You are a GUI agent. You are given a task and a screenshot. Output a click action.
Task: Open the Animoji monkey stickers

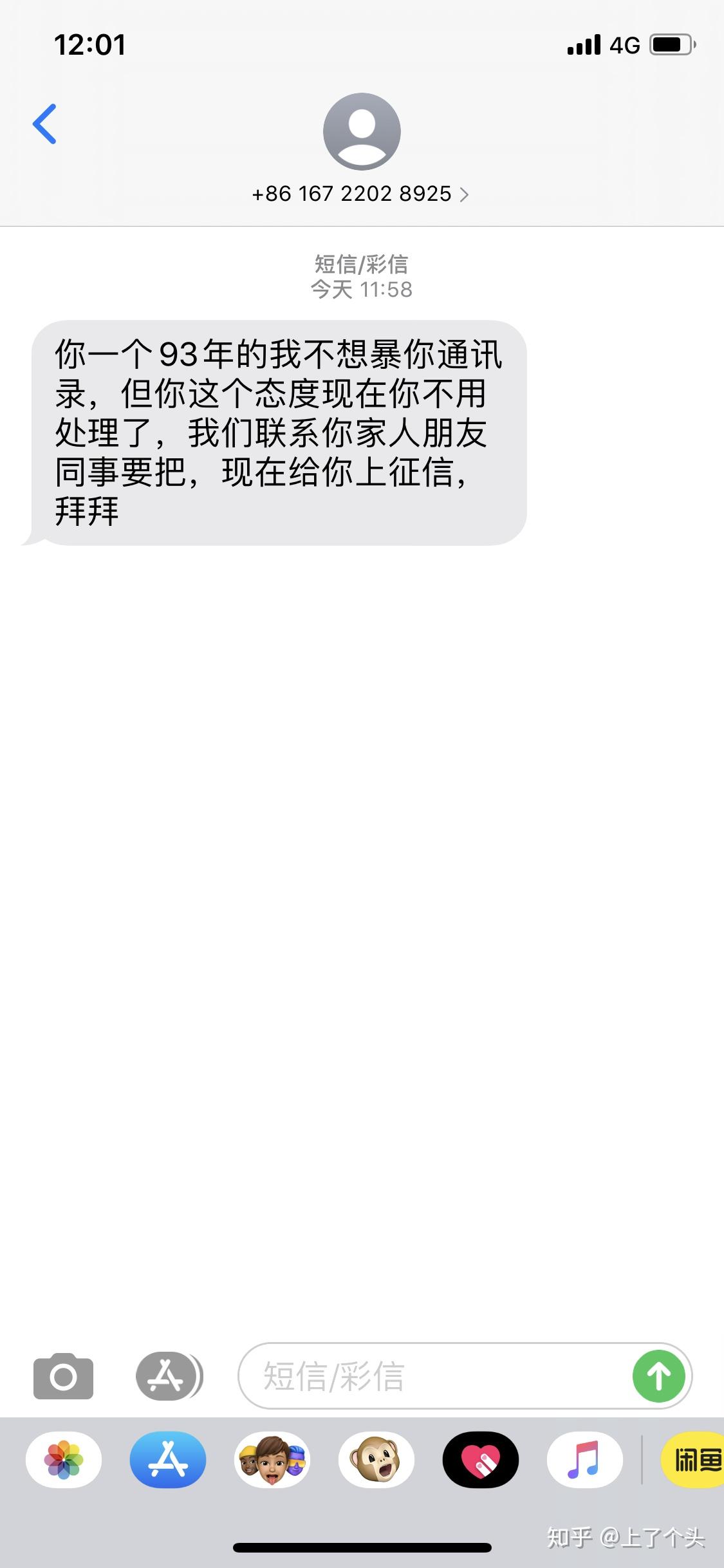pos(376,1460)
